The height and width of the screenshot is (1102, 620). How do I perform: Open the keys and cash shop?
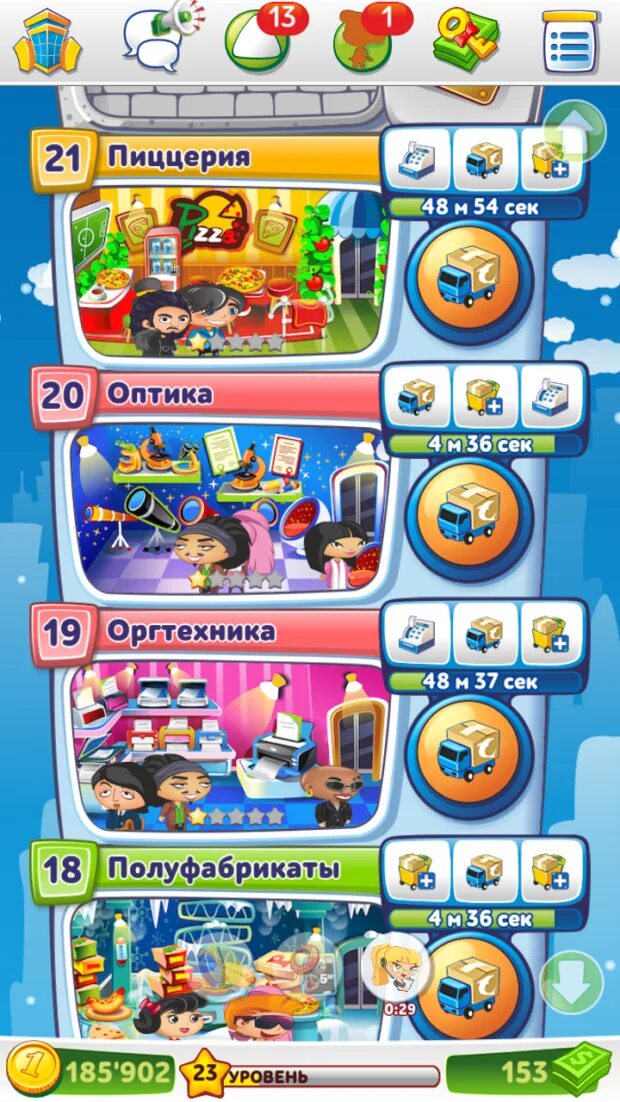(467, 42)
